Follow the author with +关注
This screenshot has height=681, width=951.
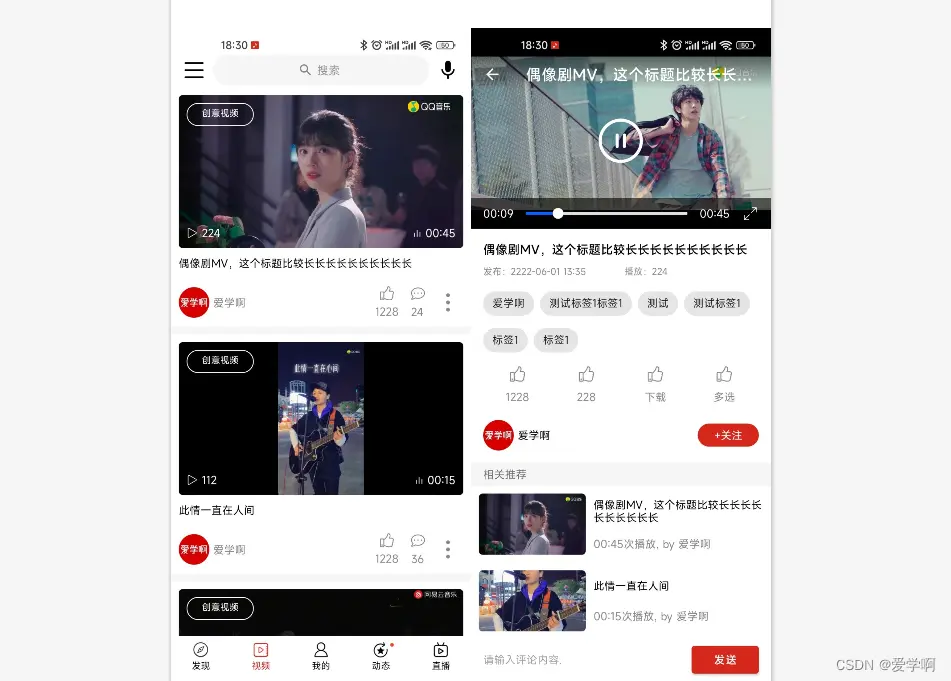(728, 435)
